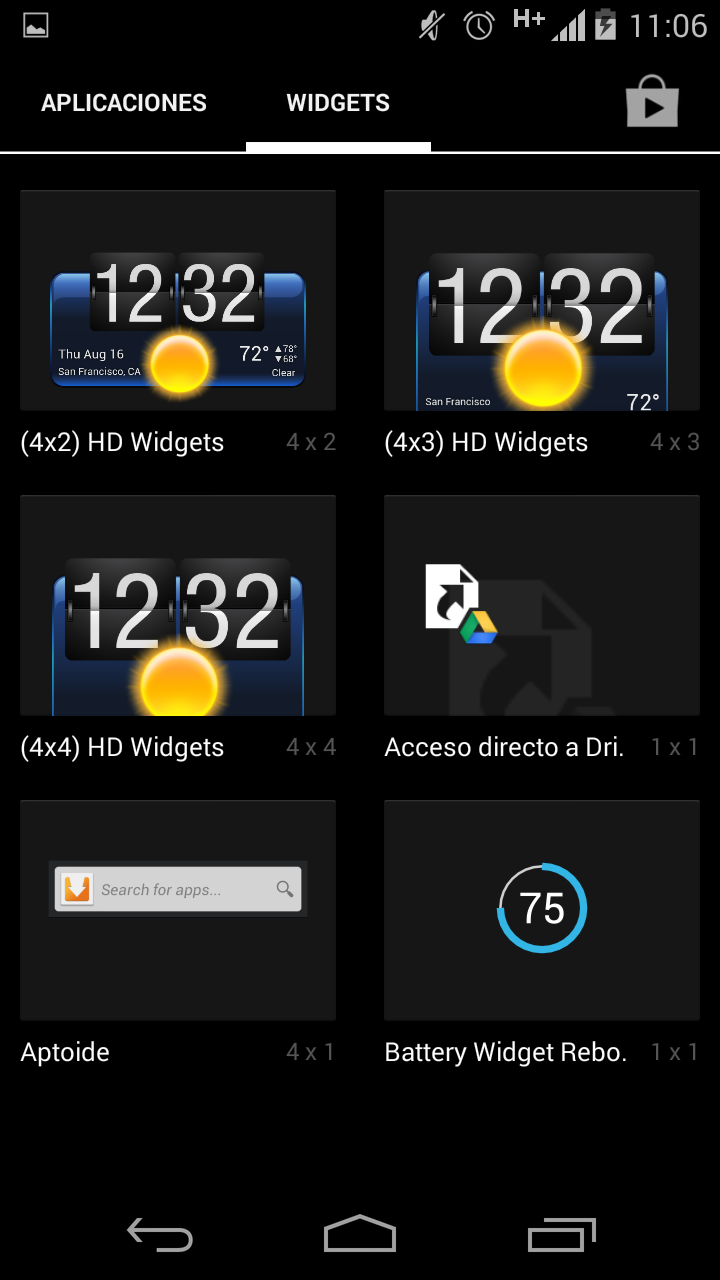The image size is (720, 1280).
Task: Switch to the APLICACIONES tab
Action: pos(123,102)
